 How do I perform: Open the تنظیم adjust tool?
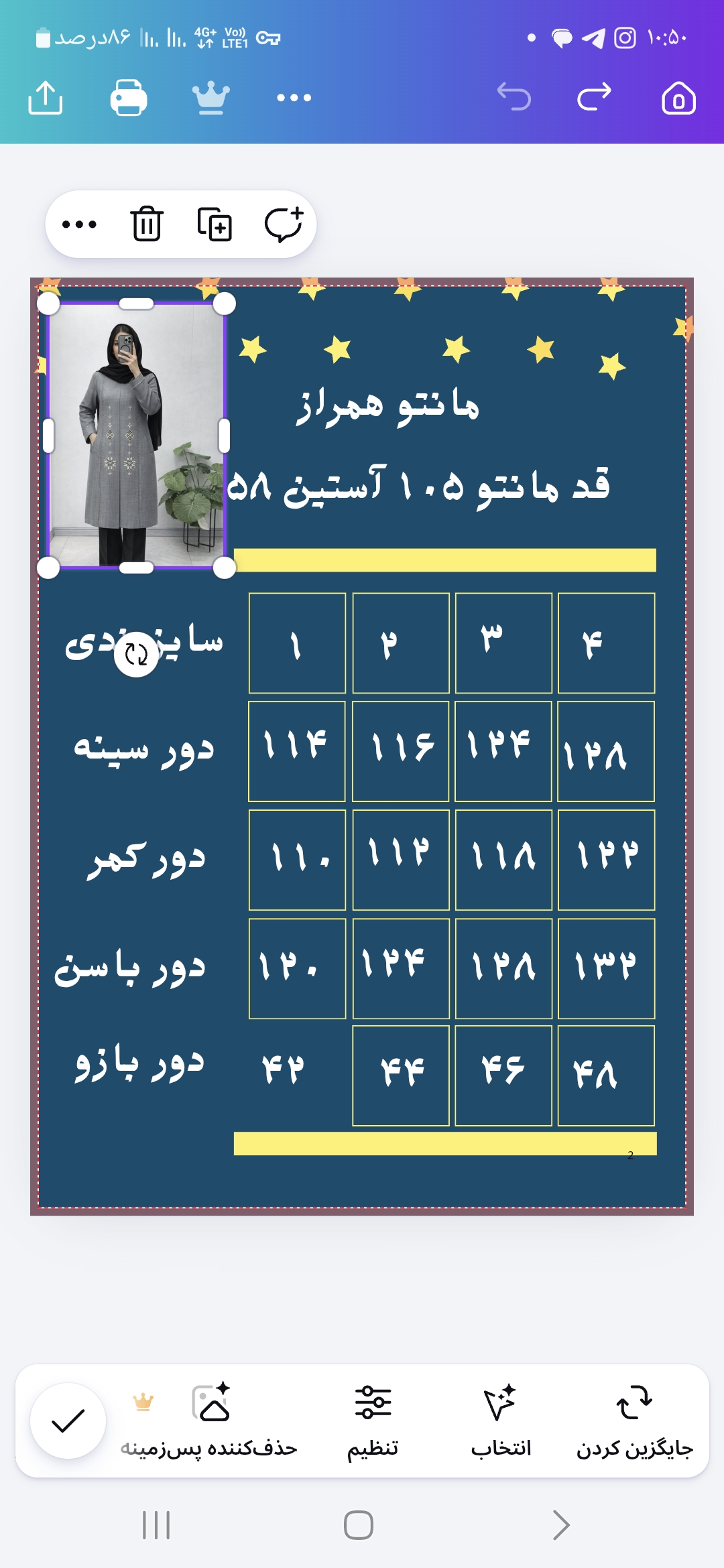pos(373,1421)
